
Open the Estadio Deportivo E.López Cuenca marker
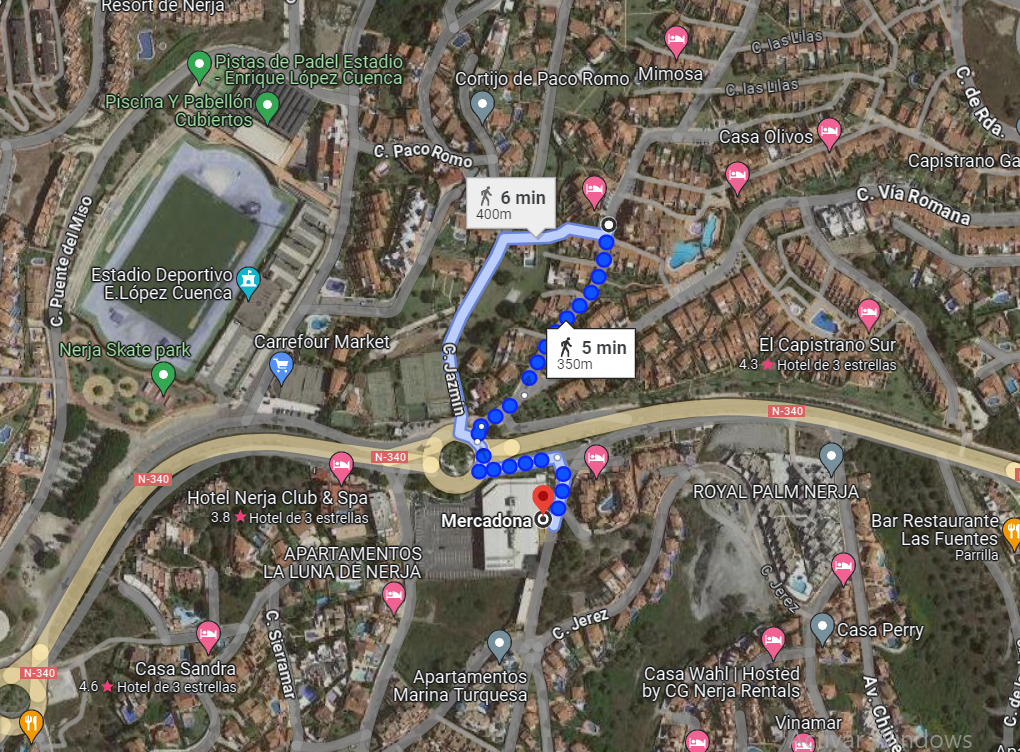(248, 279)
